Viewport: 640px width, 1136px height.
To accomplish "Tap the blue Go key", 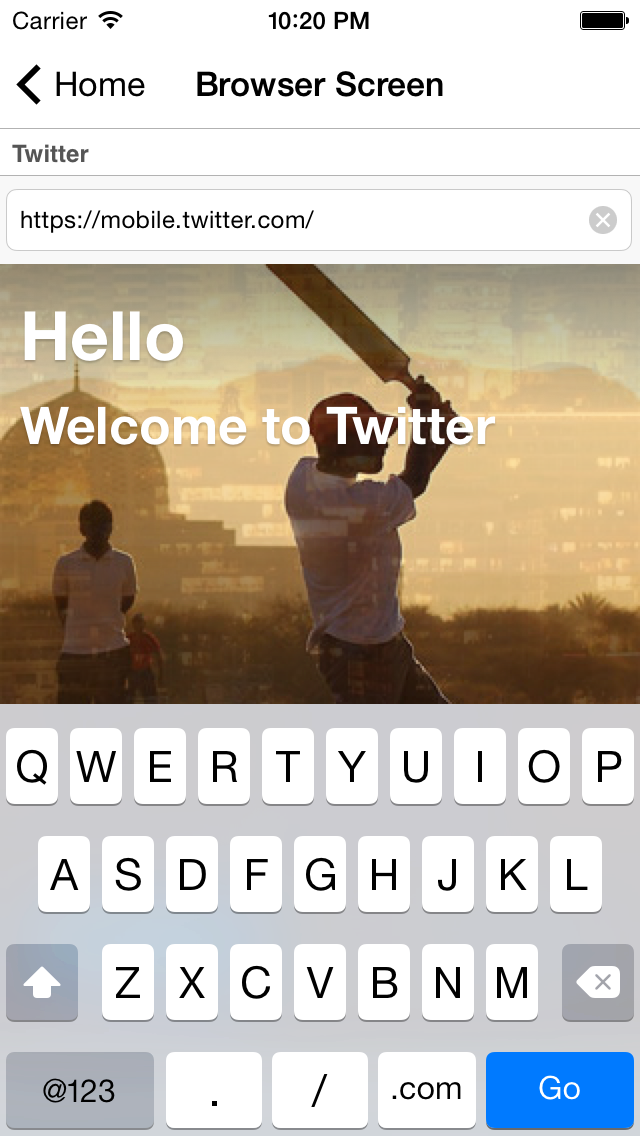I will coord(560,1089).
